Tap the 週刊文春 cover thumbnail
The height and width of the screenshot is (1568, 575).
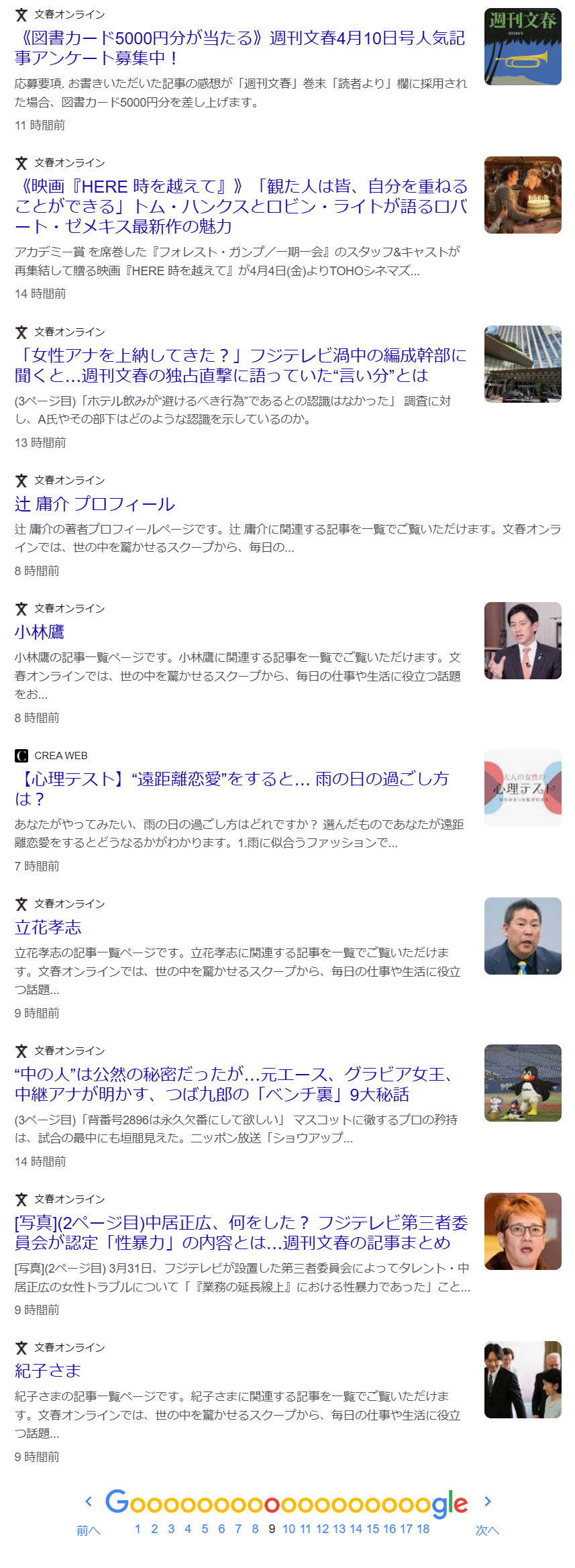(x=523, y=47)
